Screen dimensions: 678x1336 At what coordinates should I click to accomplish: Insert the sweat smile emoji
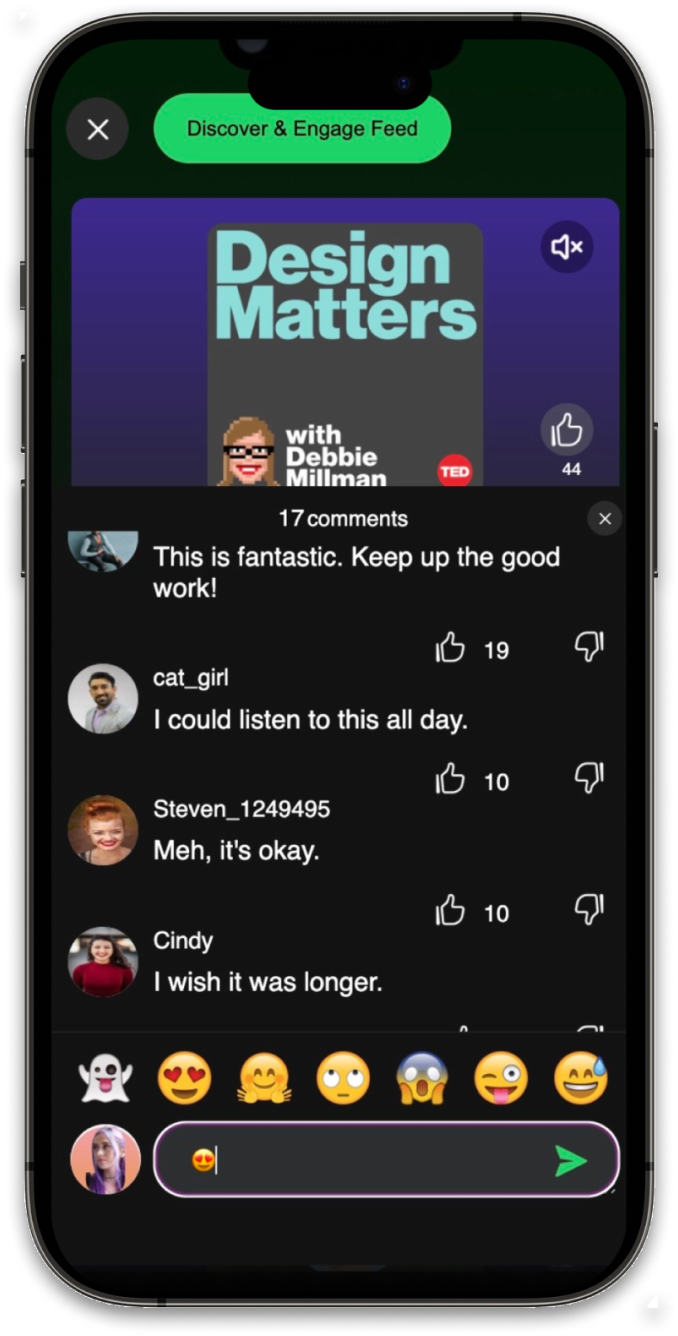coord(581,1080)
